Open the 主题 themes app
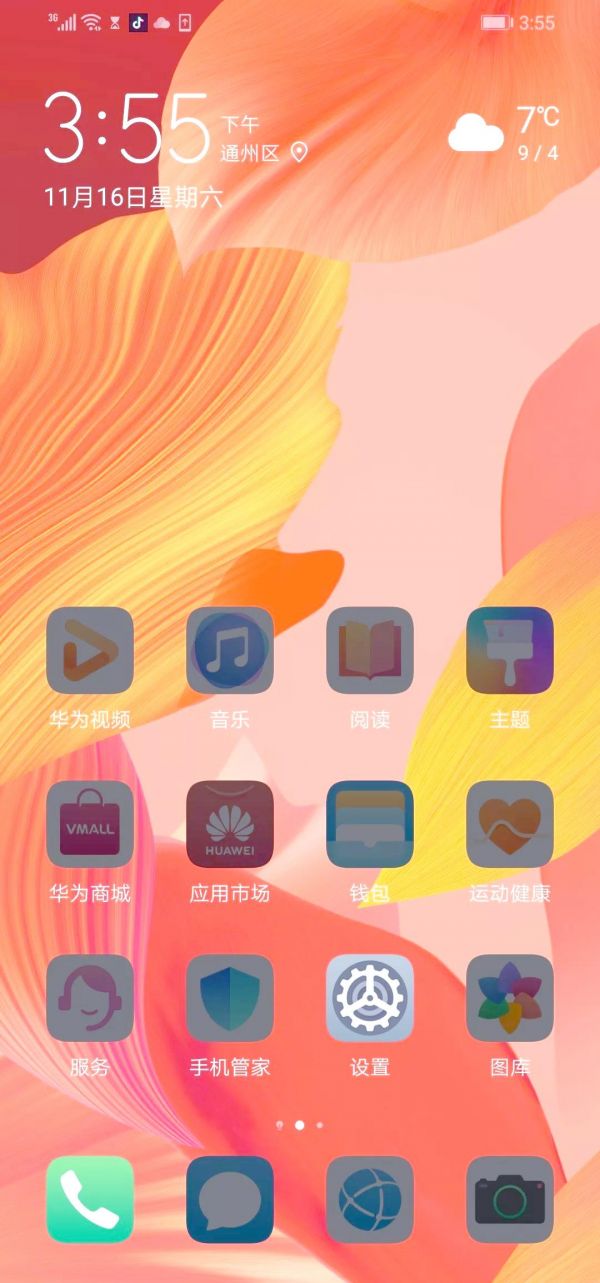This screenshot has height=1283, width=600. point(510,650)
